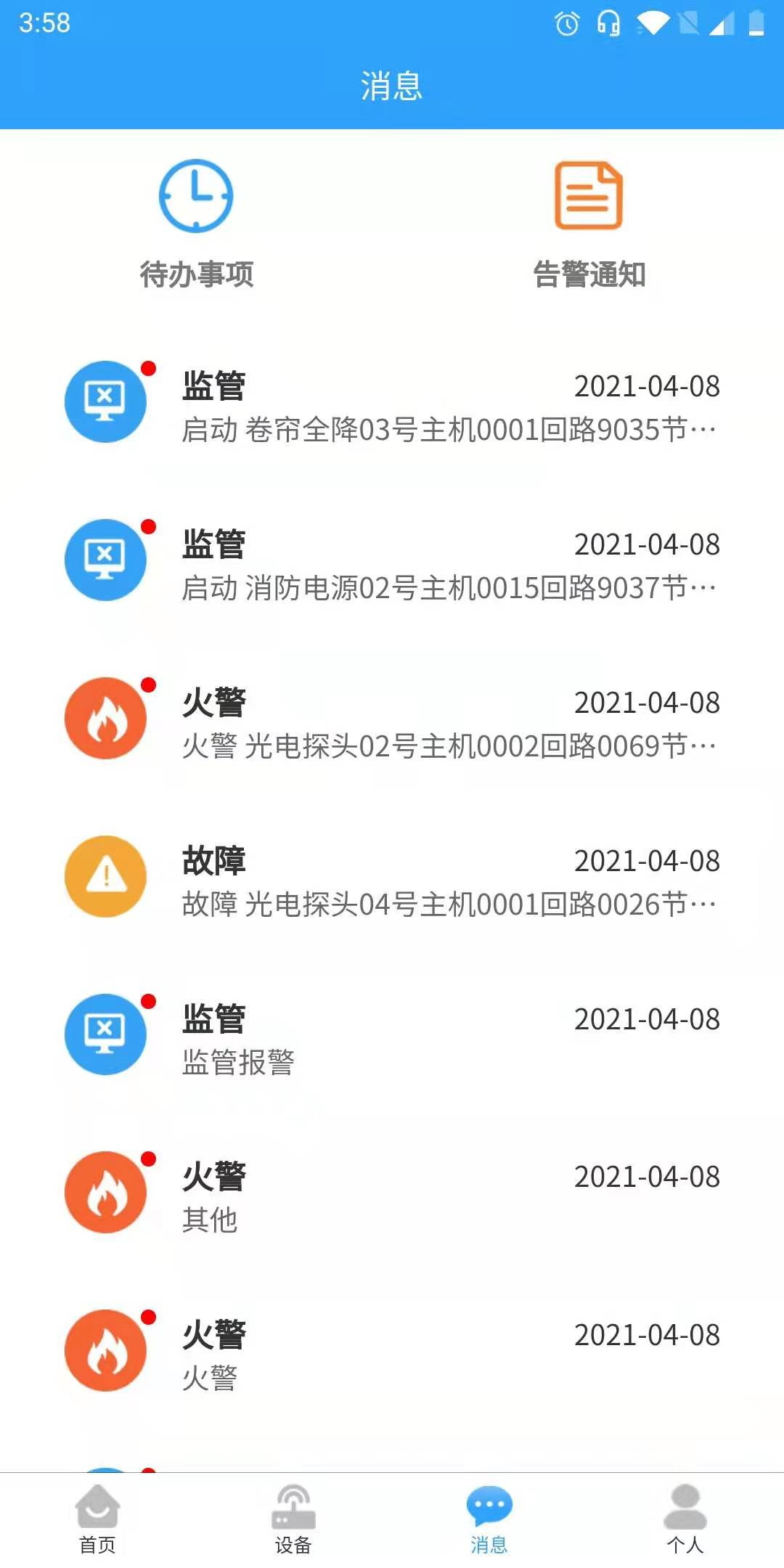Switch to the 个人 tab
The height and width of the screenshot is (1568, 784).
[685, 1519]
